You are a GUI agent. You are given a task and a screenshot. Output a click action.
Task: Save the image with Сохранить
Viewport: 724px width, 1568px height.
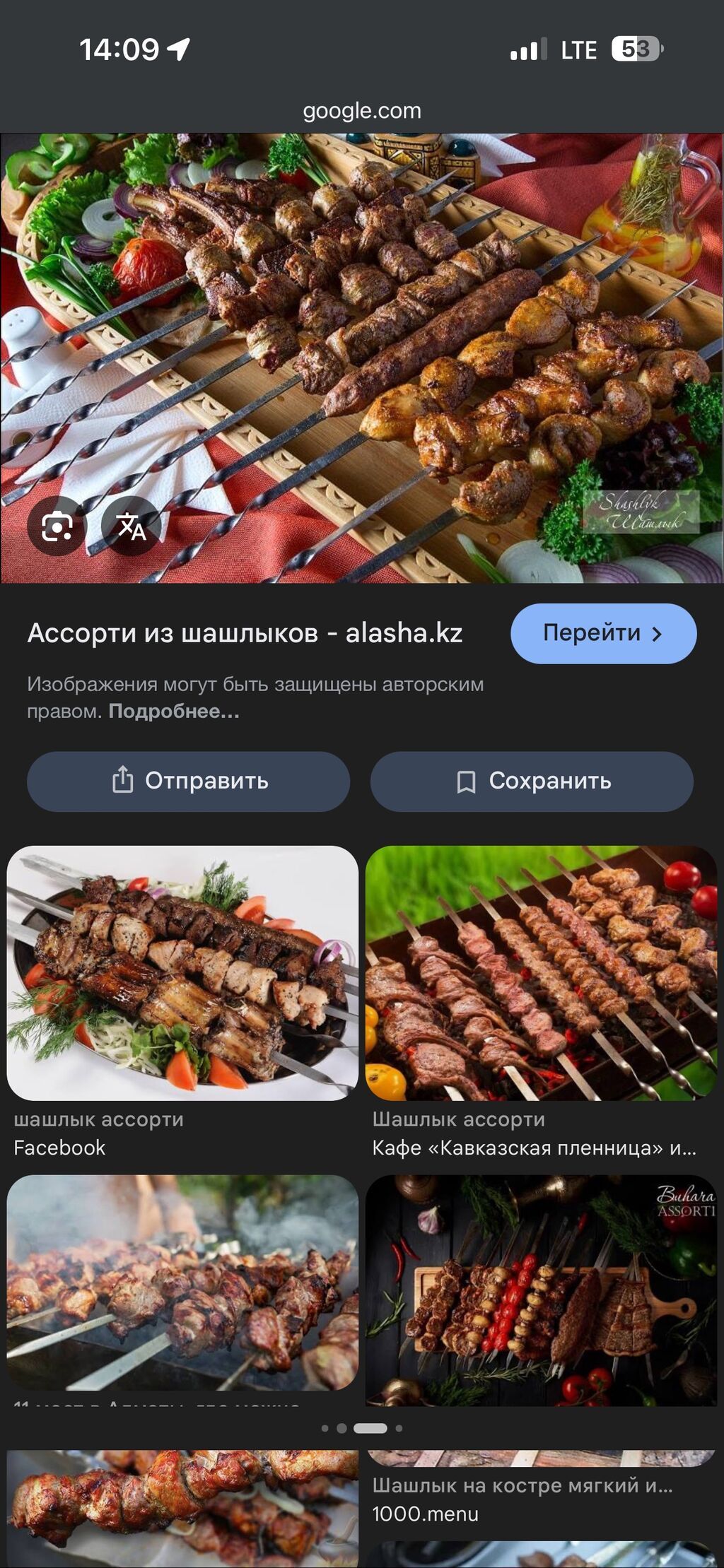[x=532, y=781]
